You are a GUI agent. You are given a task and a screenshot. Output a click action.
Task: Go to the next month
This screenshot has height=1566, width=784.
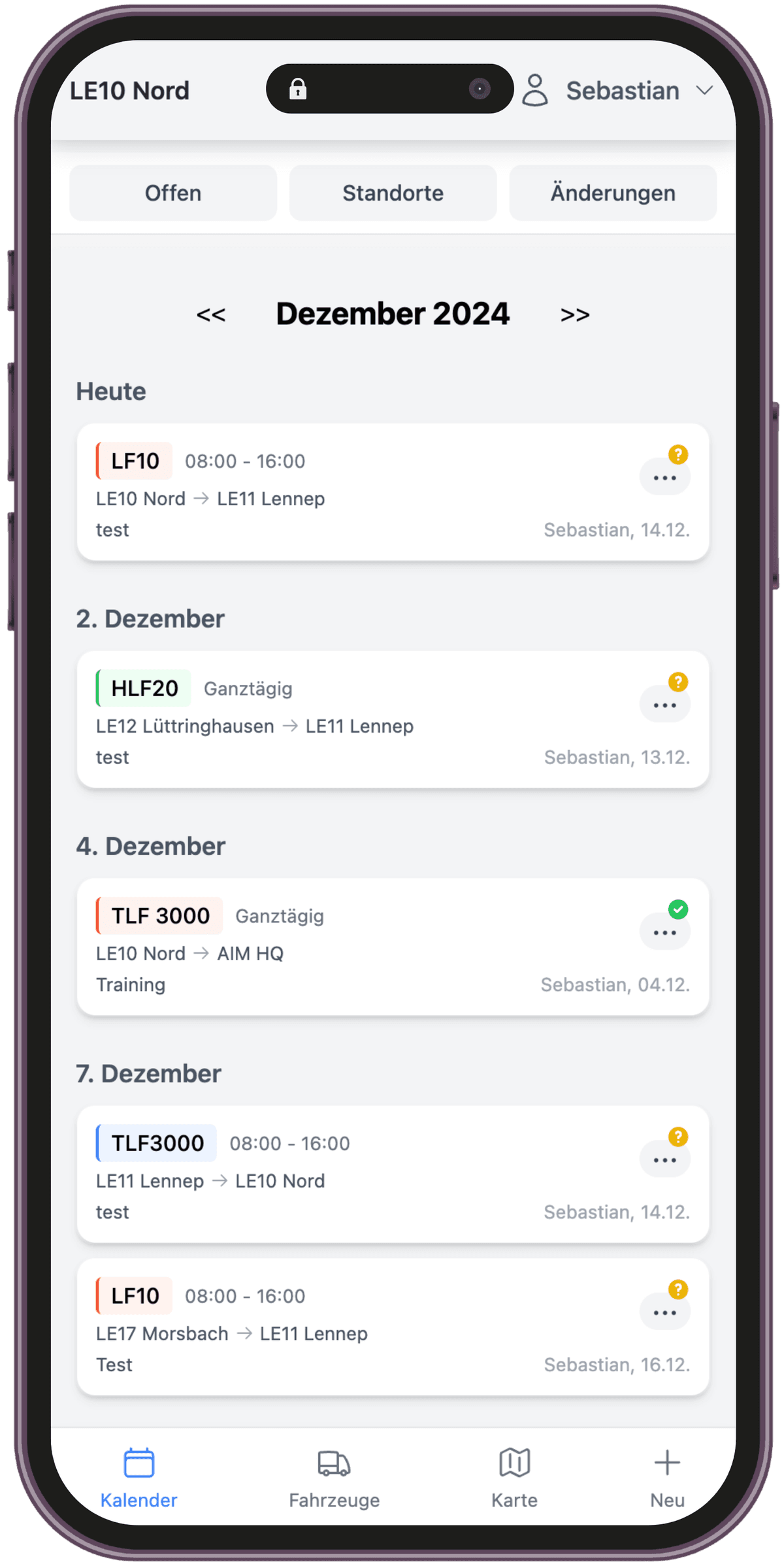pyautogui.click(x=575, y=315)
